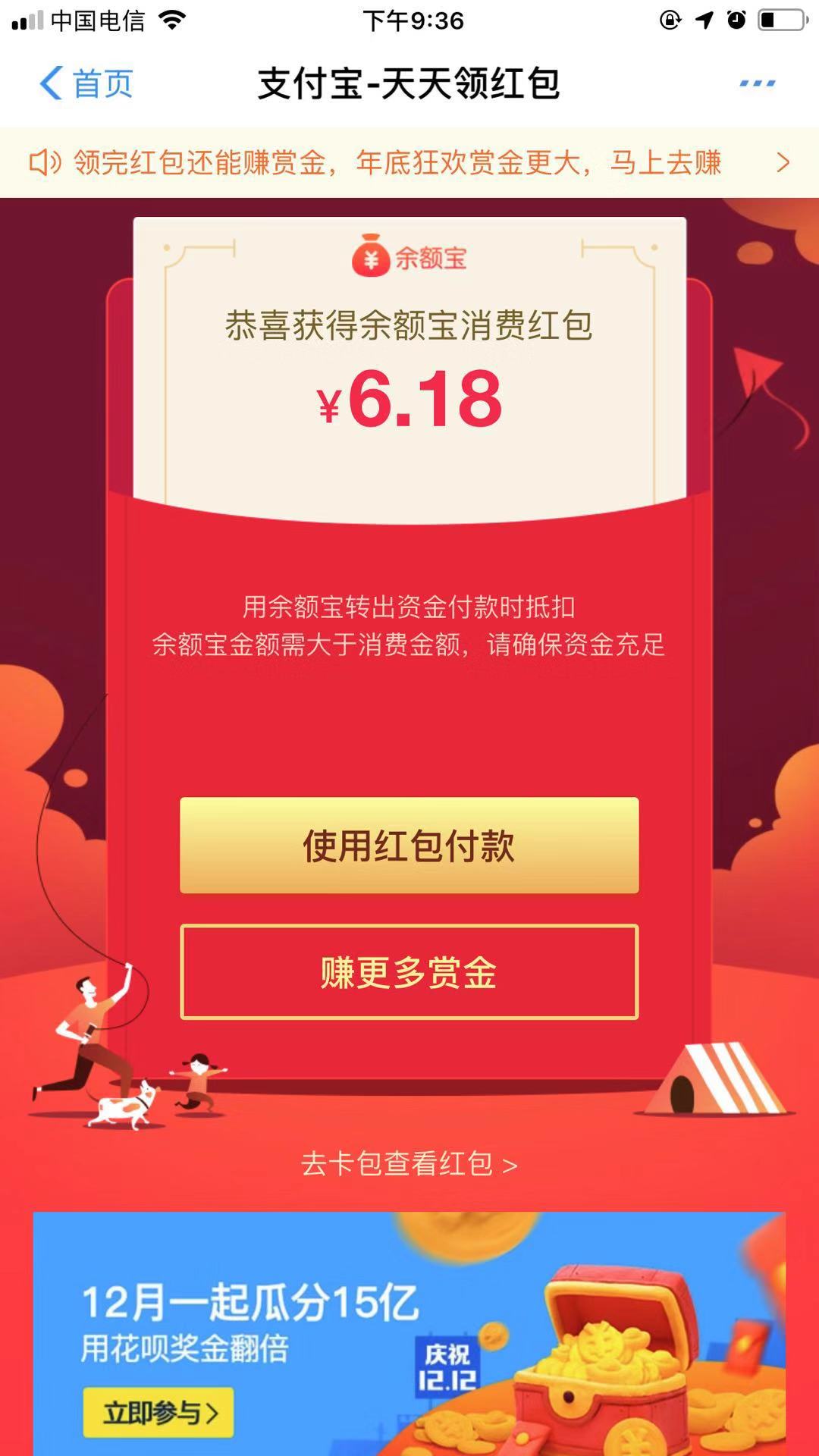Open the three-dot overflow menu
The width and height of the screenshot is (819, 1456).
click(757, 83)
